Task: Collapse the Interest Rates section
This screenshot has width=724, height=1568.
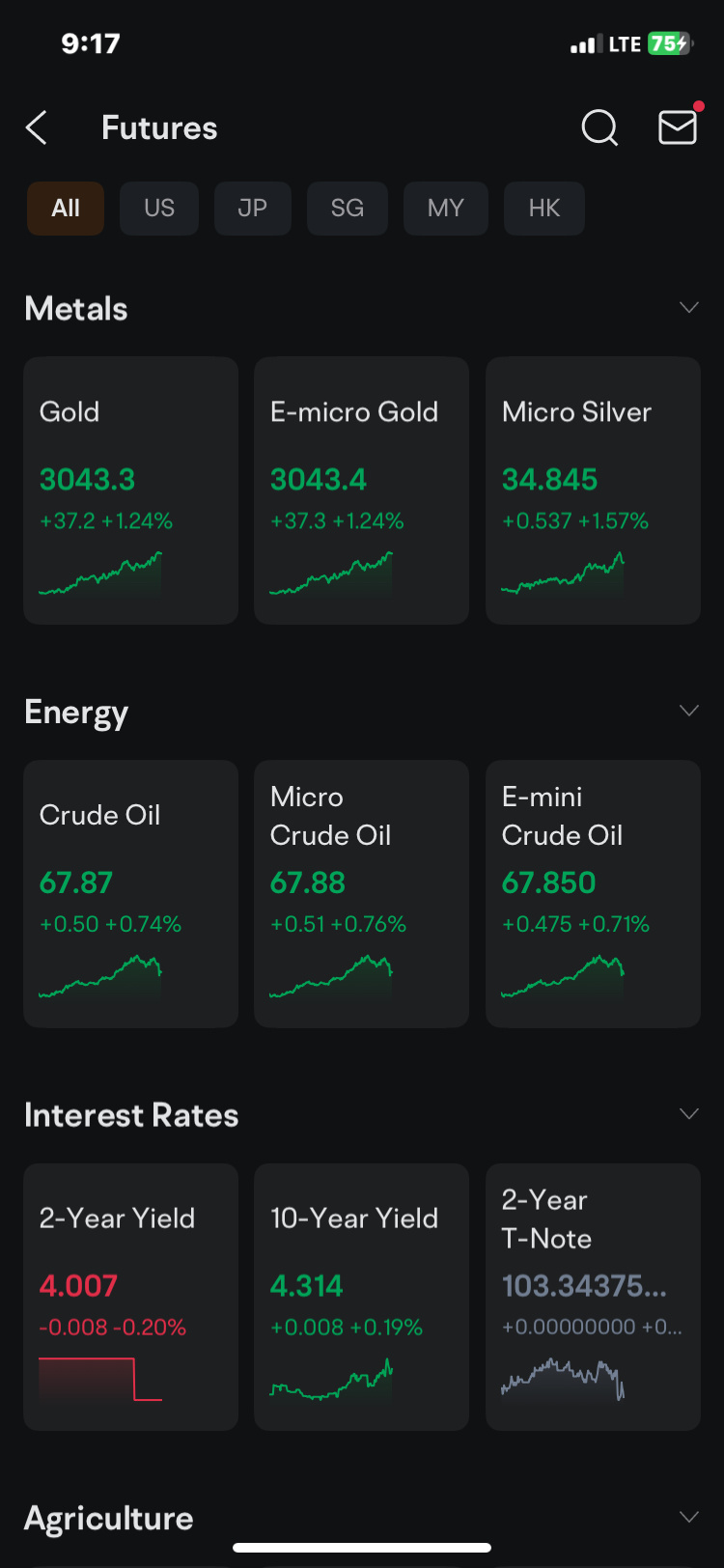Action: [x=688, y=1113]
